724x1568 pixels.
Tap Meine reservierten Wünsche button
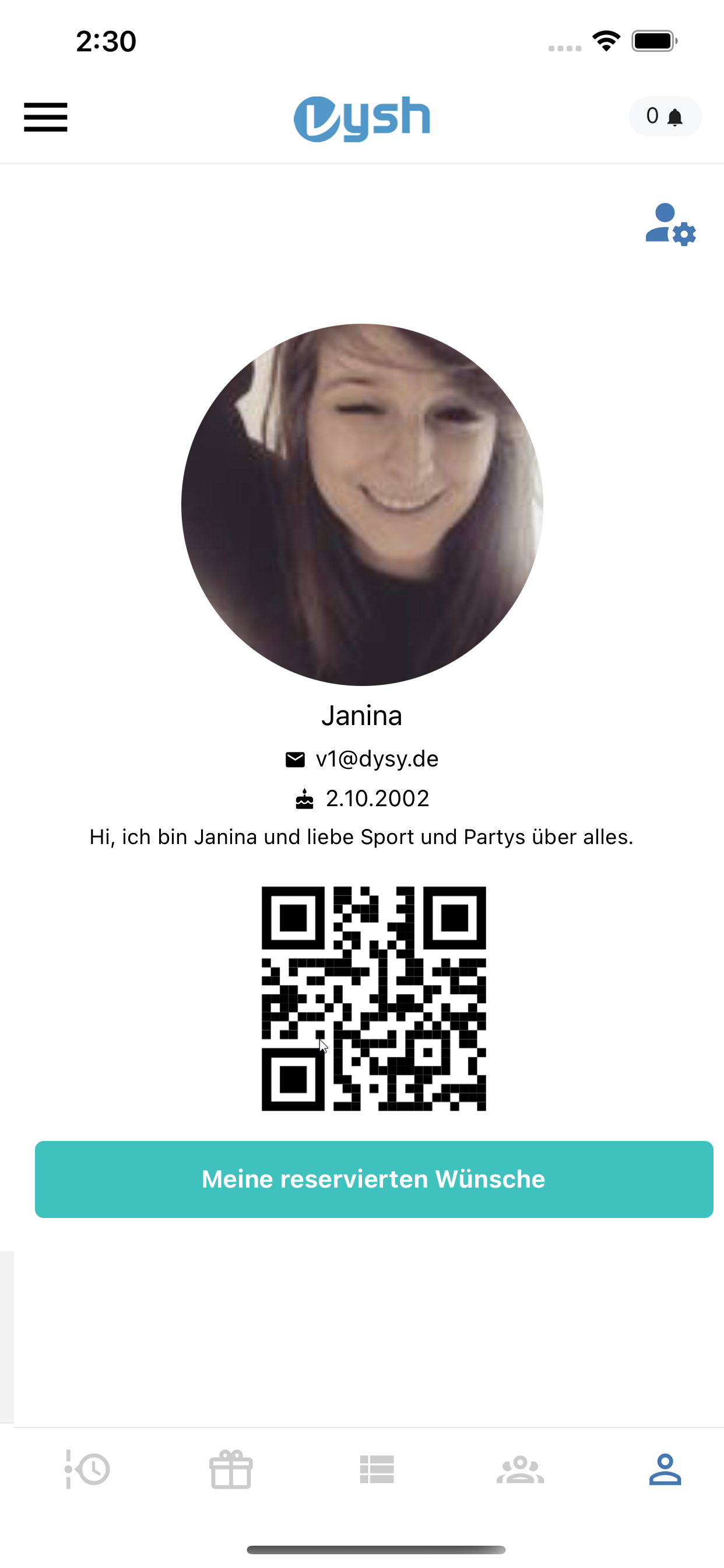(374, 1179)
